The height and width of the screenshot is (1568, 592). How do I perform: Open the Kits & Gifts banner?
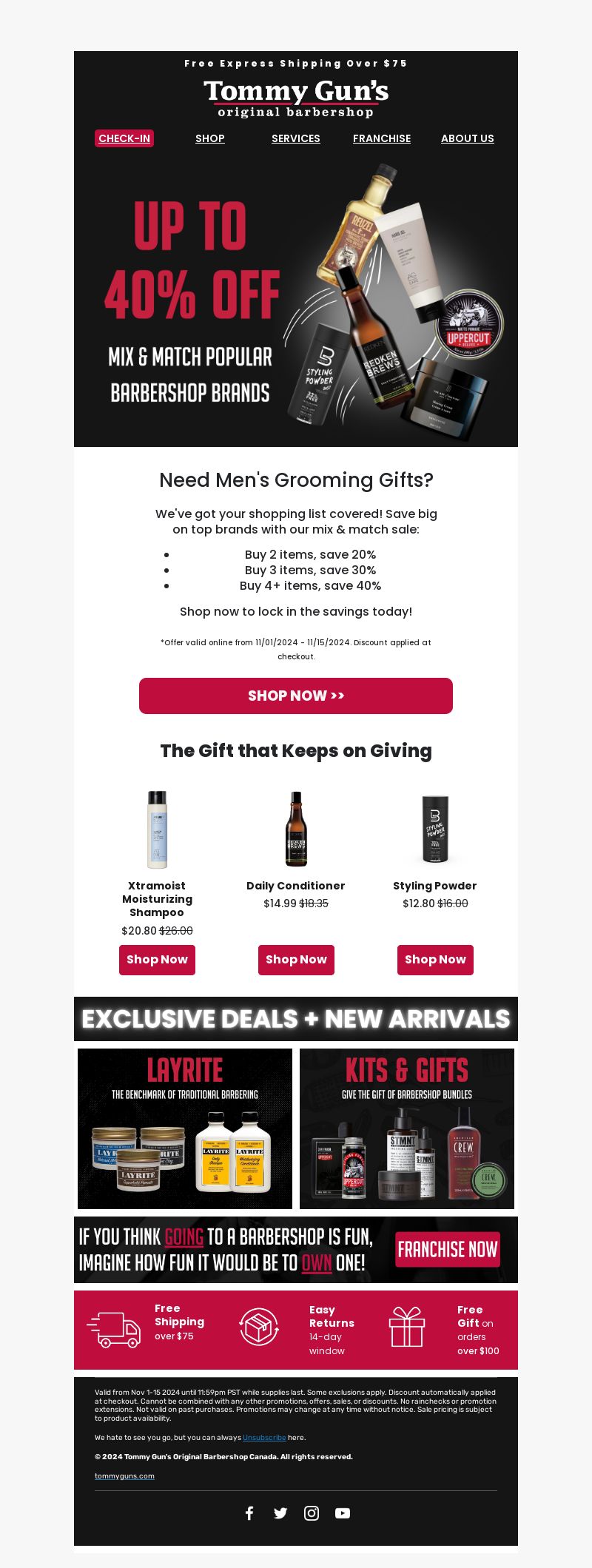pyautogui.click(x=407, y=1128)
